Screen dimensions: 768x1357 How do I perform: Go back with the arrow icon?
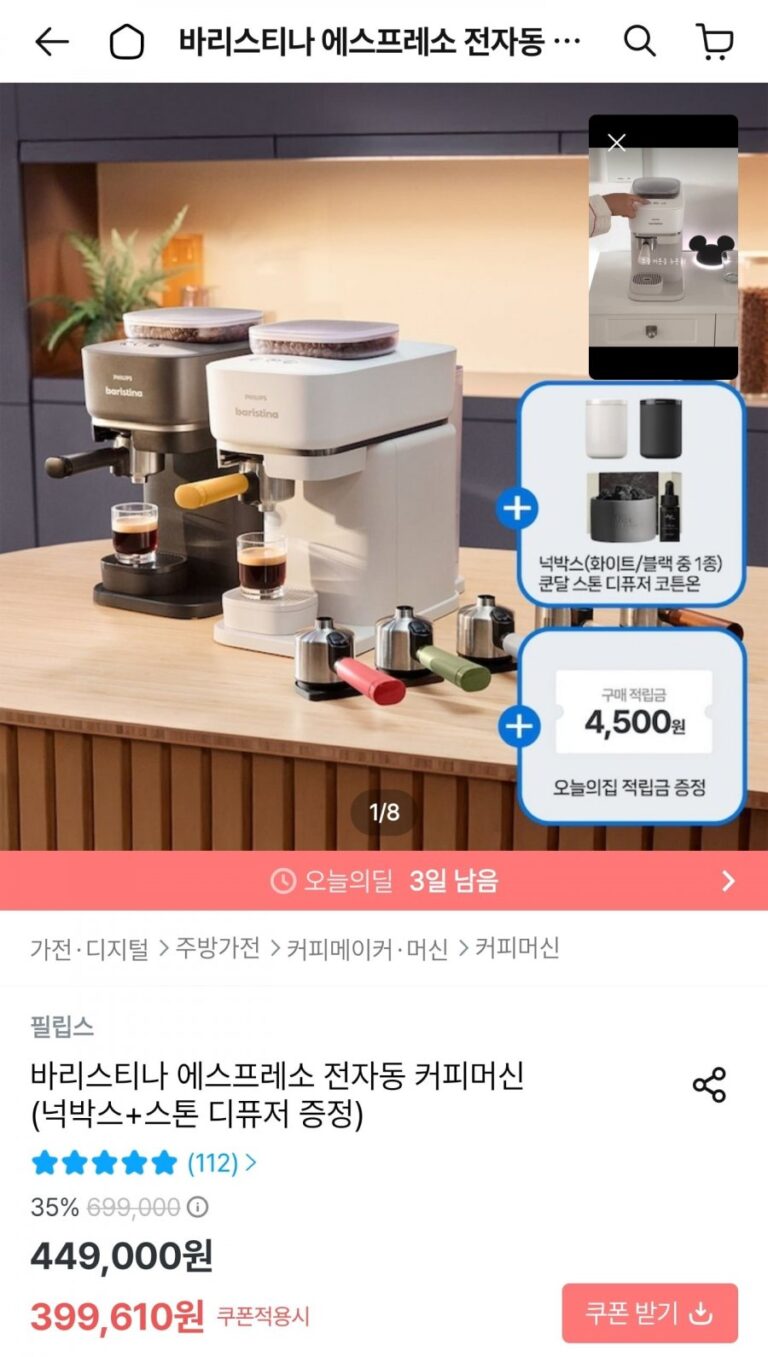coord(52,42)
